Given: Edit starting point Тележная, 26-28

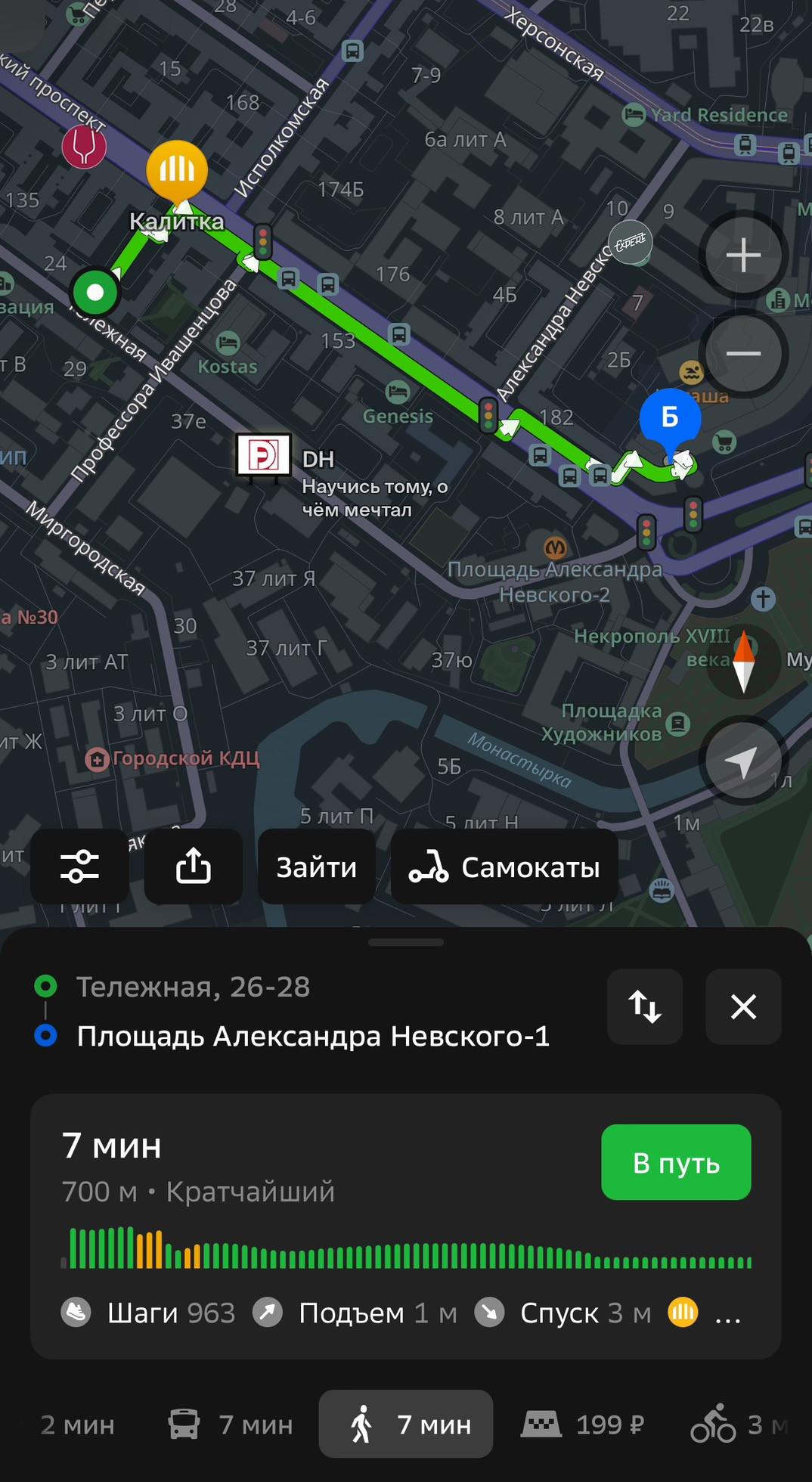Looking at the screenshot, I should [194, 987].
